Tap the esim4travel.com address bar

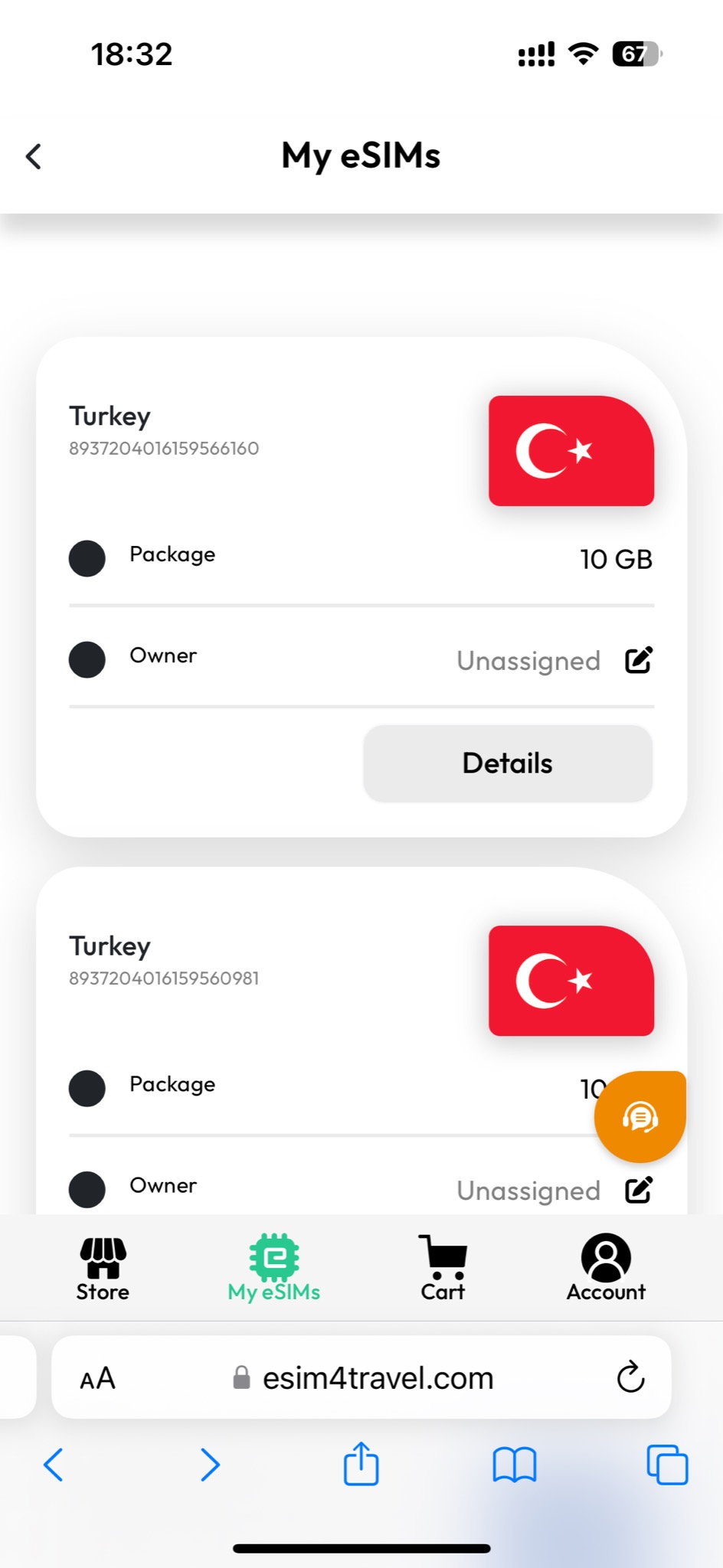tap(377, 1378)
